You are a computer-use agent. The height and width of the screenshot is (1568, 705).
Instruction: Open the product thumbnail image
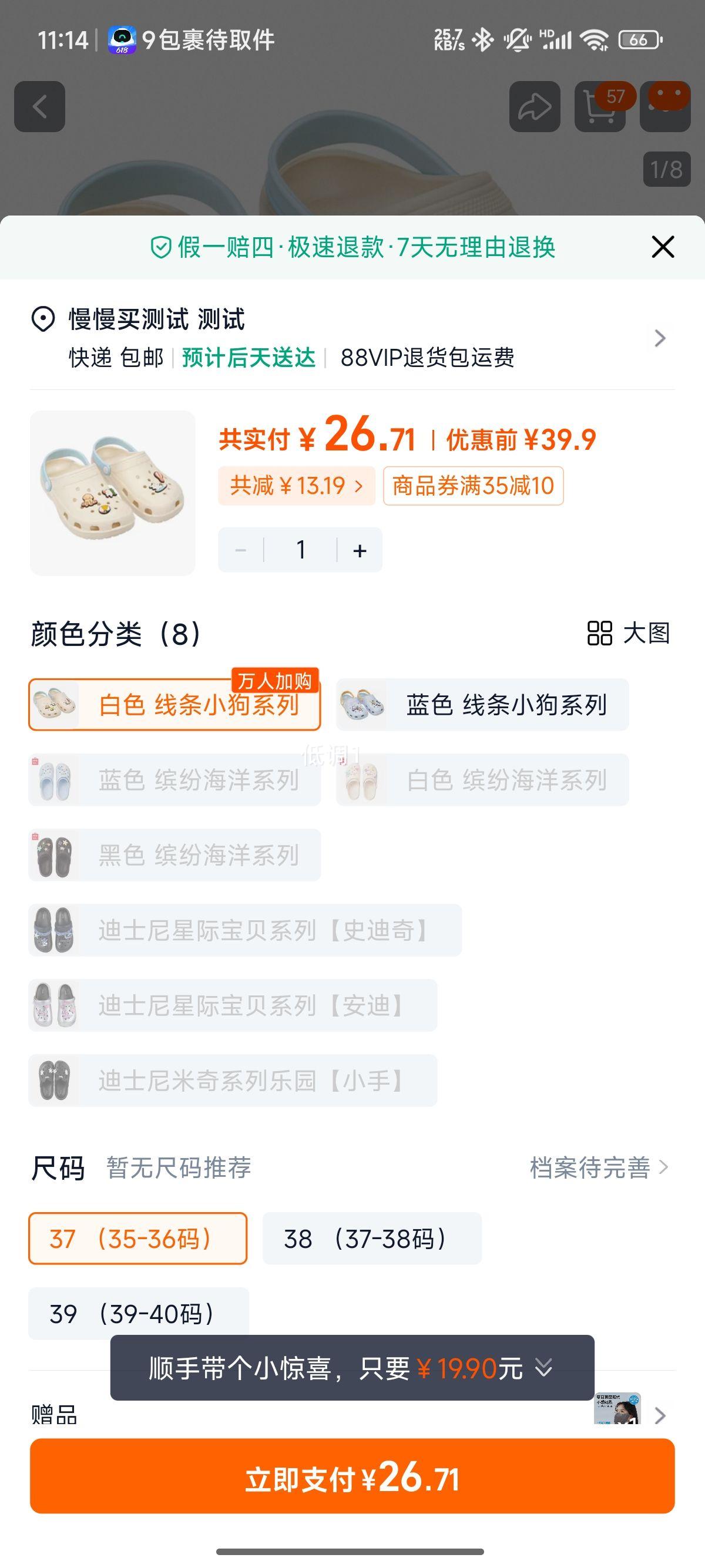click(113, 493)
